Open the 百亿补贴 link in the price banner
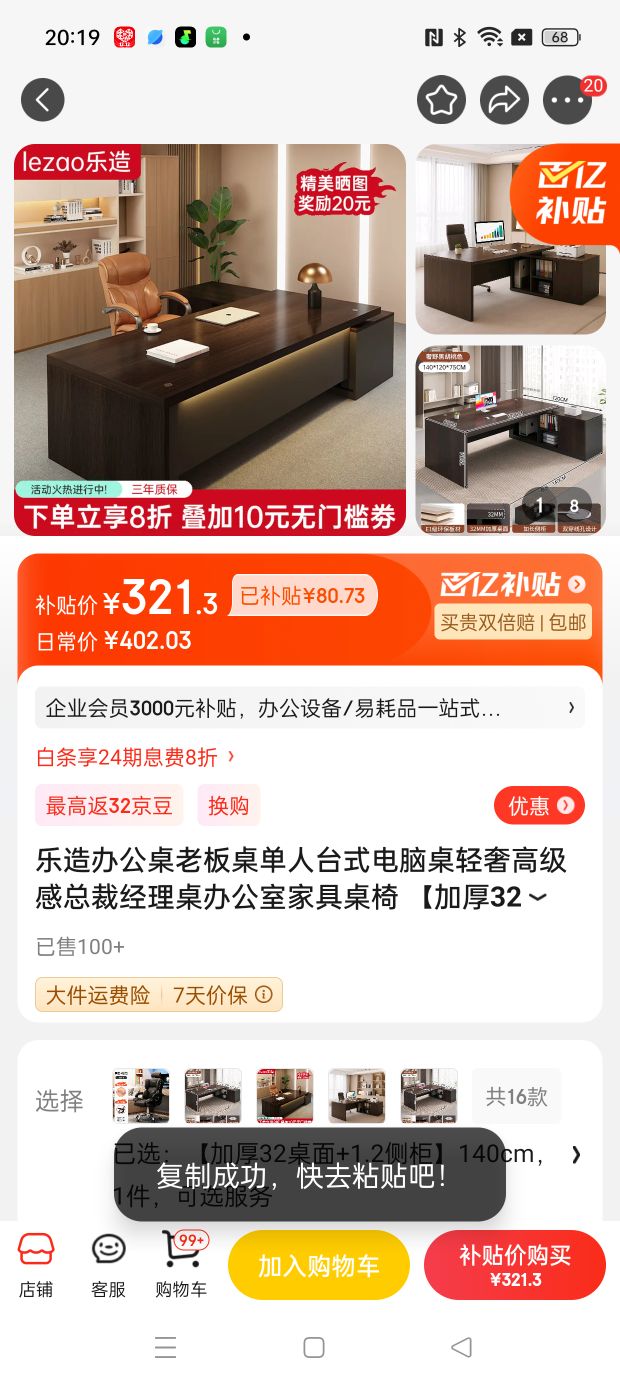 tap(513, 585)
